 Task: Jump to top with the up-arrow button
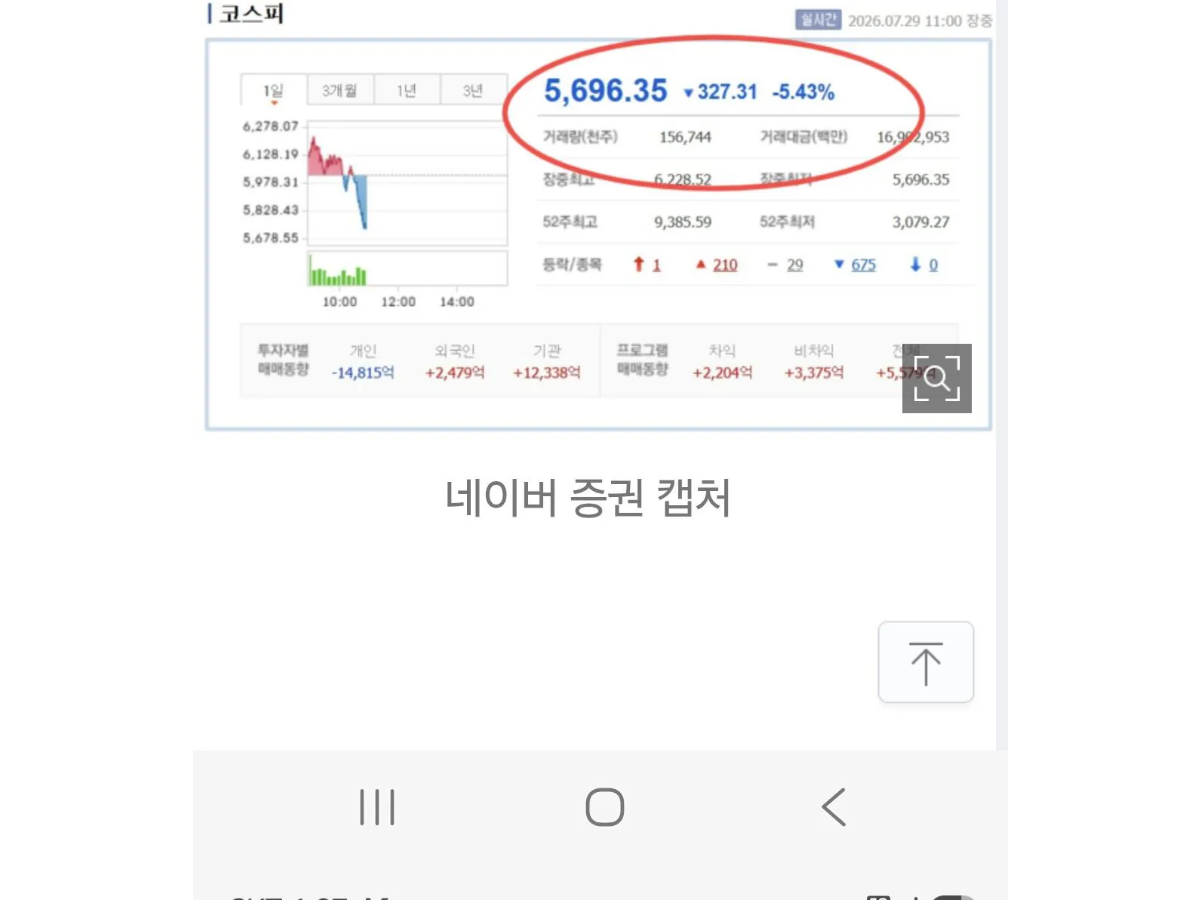(926, 662)
